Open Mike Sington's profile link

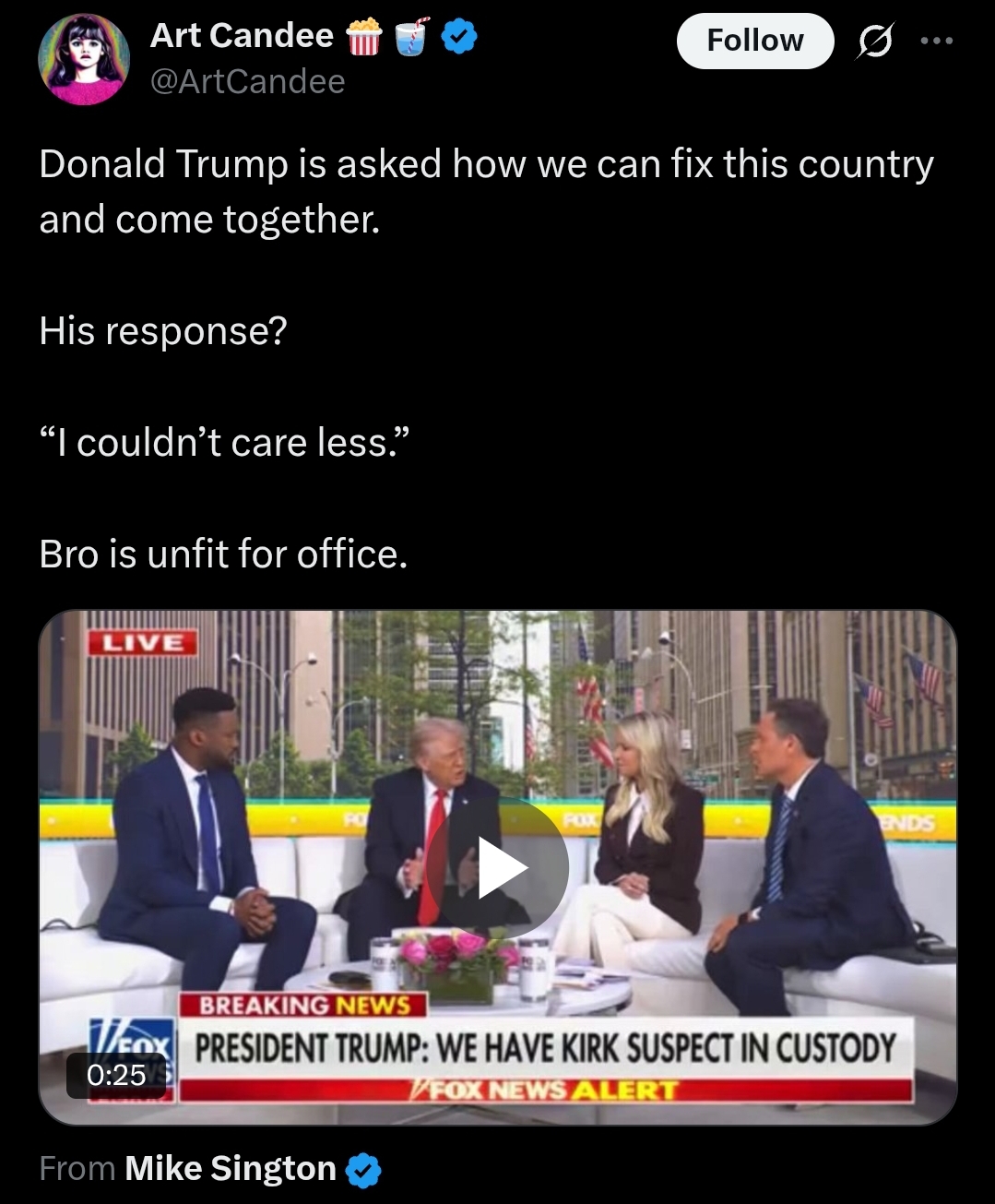point(231,1168)
